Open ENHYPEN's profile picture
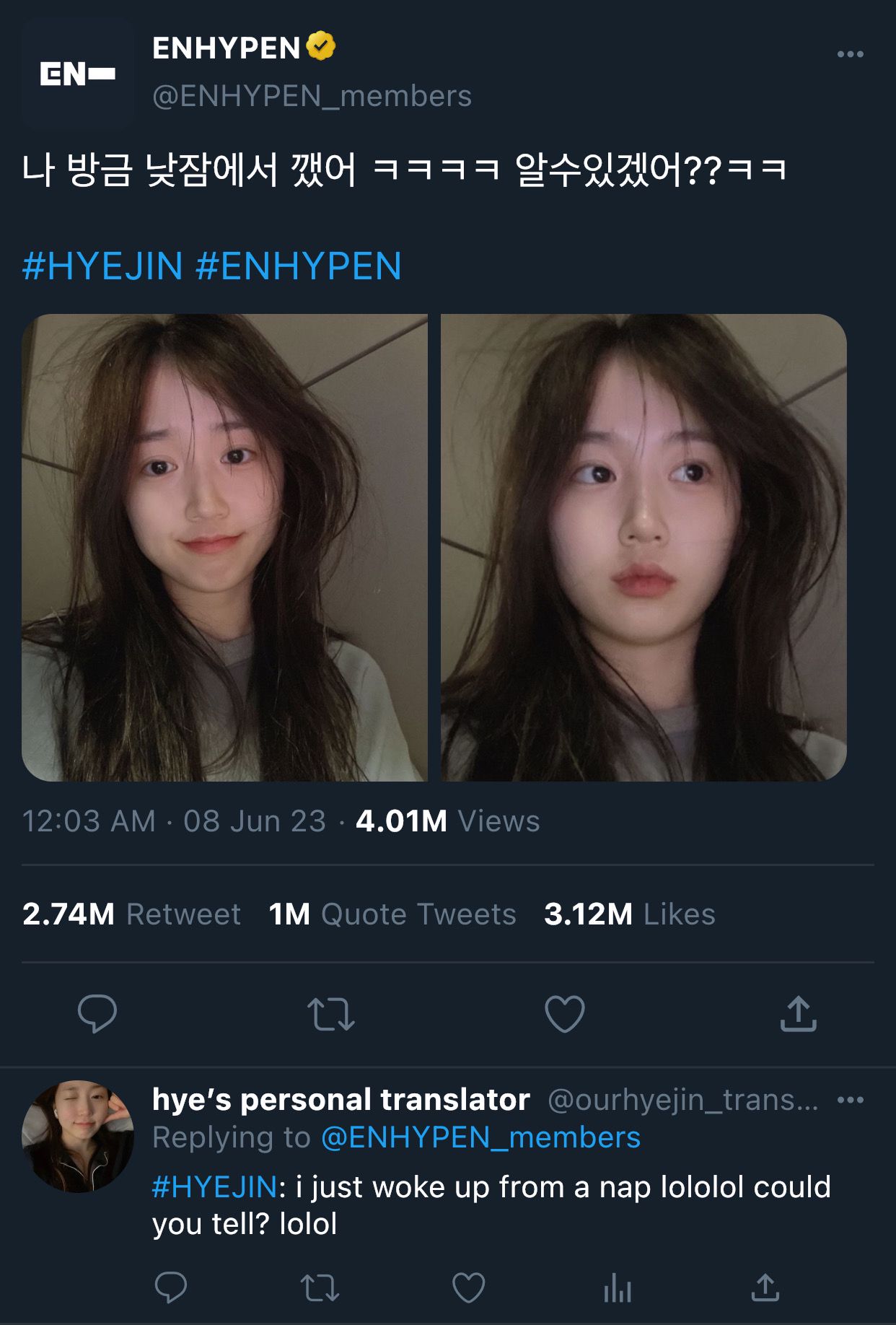This screenshot has height=1325, width=896. [x=77, y=74]
